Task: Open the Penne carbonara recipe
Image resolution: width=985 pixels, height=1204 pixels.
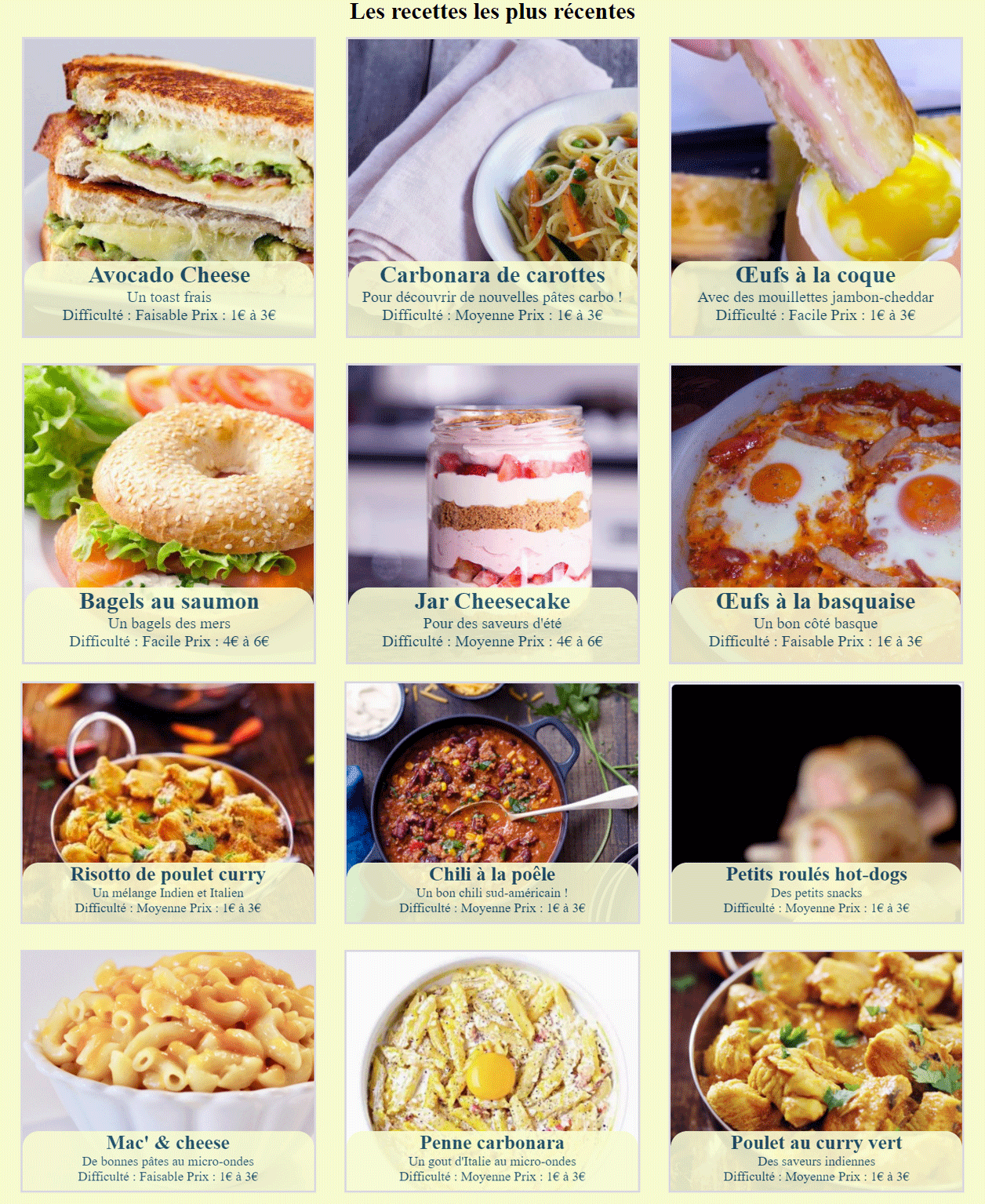Action: [492, 1144]
